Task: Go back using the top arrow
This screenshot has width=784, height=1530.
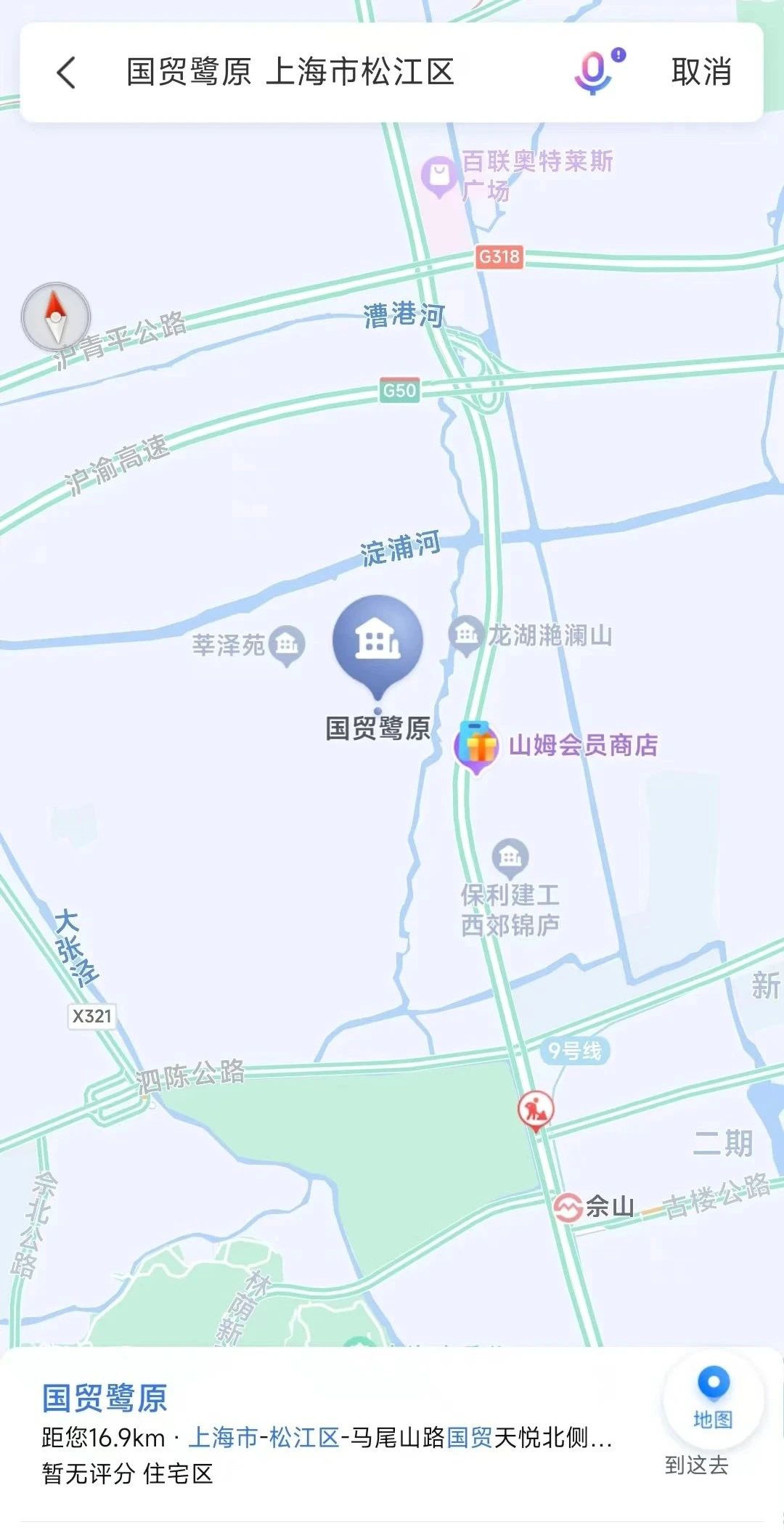Action: click(66, 73)
